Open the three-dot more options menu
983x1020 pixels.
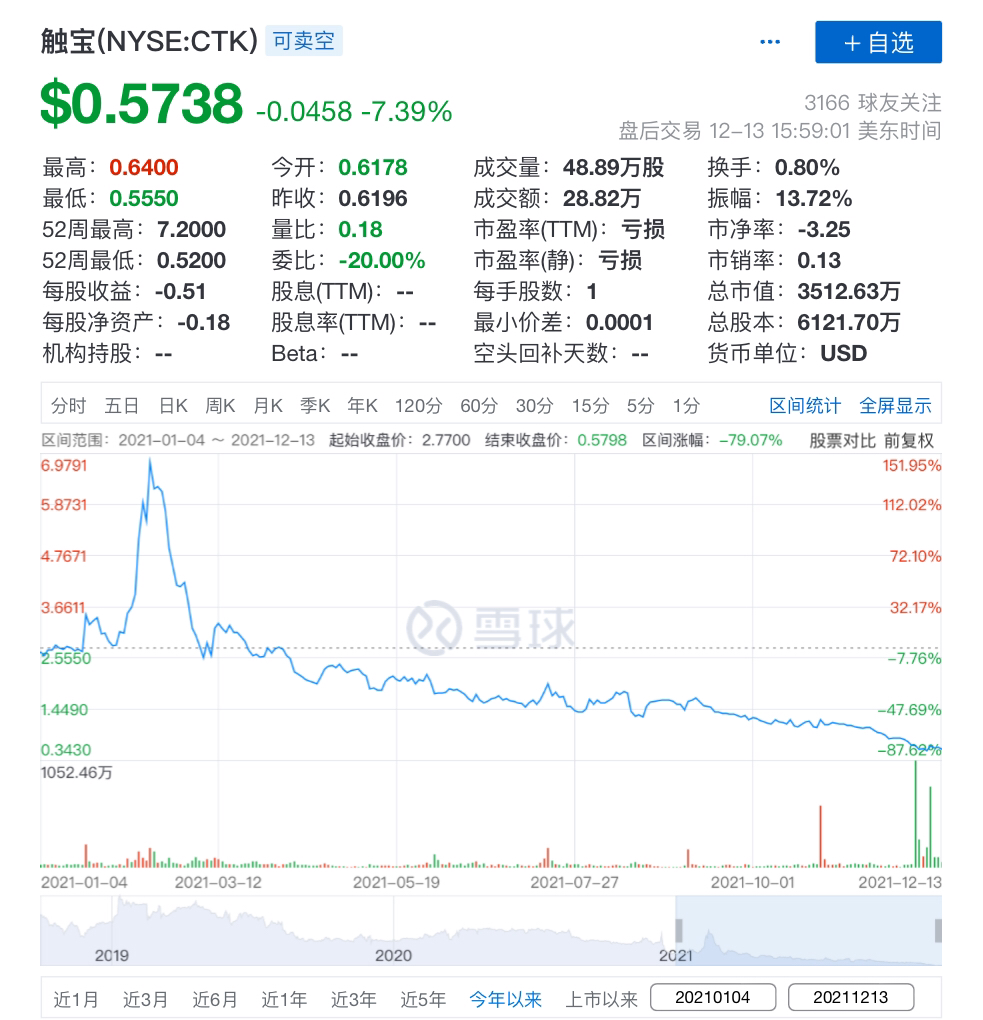click(769, 42)
